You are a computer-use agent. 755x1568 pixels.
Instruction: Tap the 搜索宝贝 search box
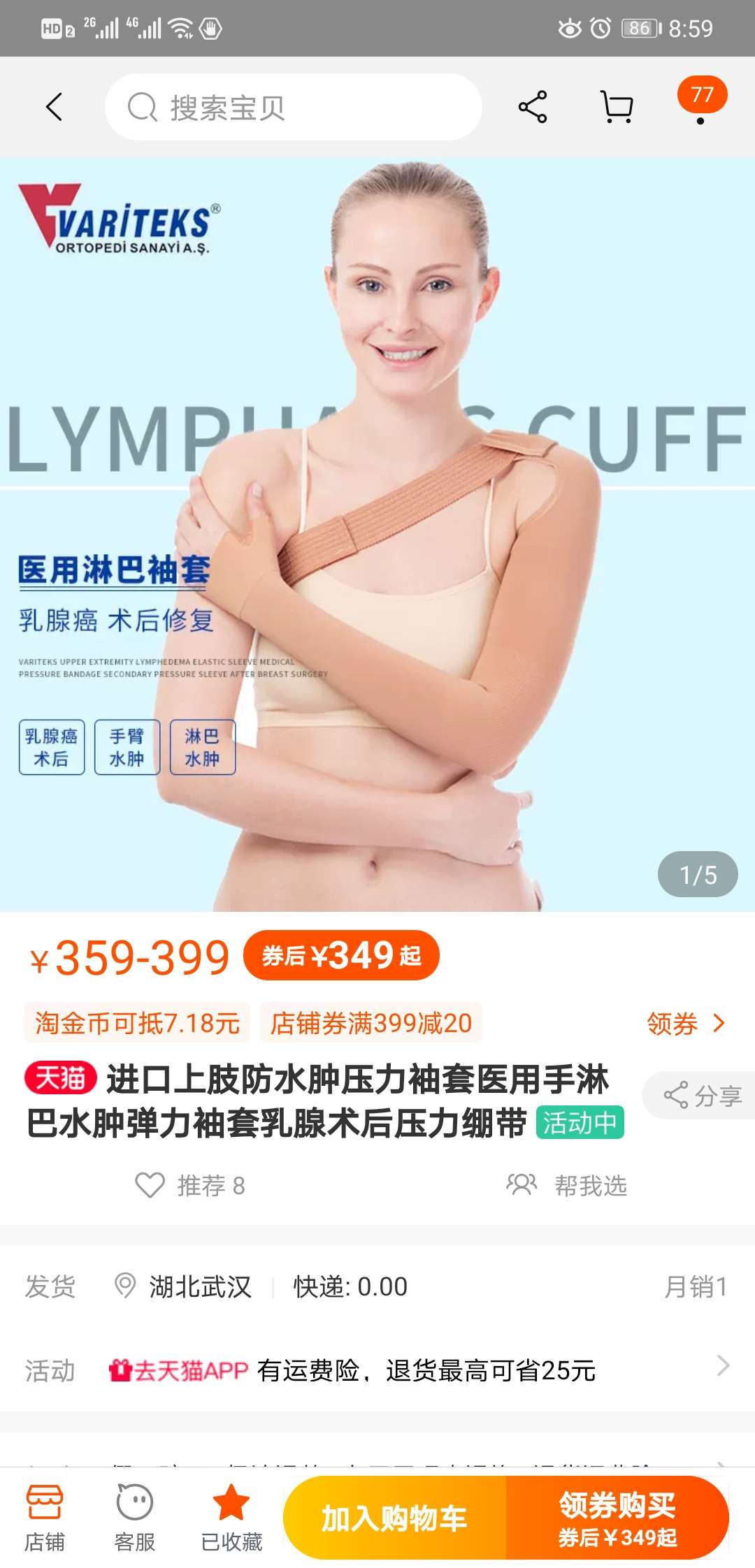pyautogui.click(x=294, y=108)
